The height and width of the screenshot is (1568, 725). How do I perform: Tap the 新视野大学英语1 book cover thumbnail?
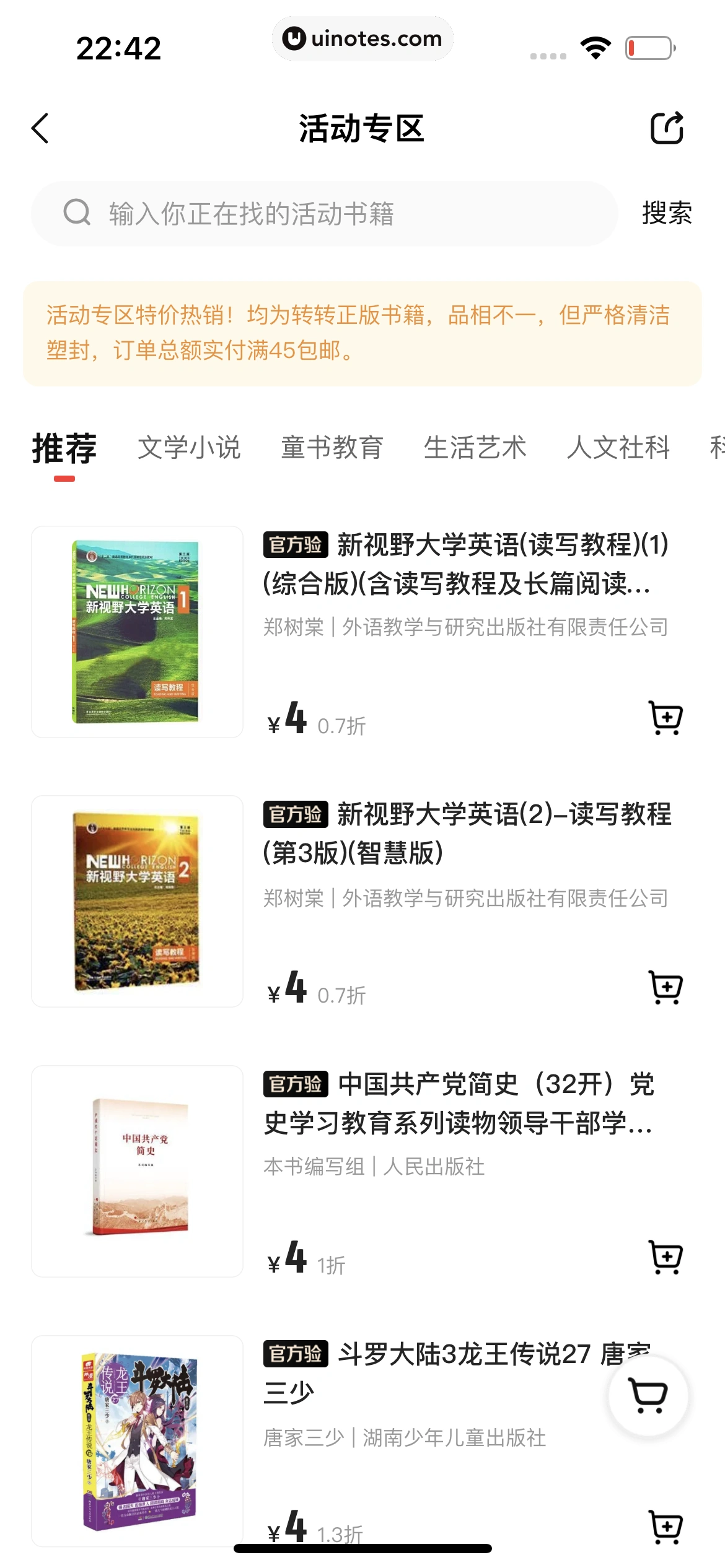tap(138, 632)
